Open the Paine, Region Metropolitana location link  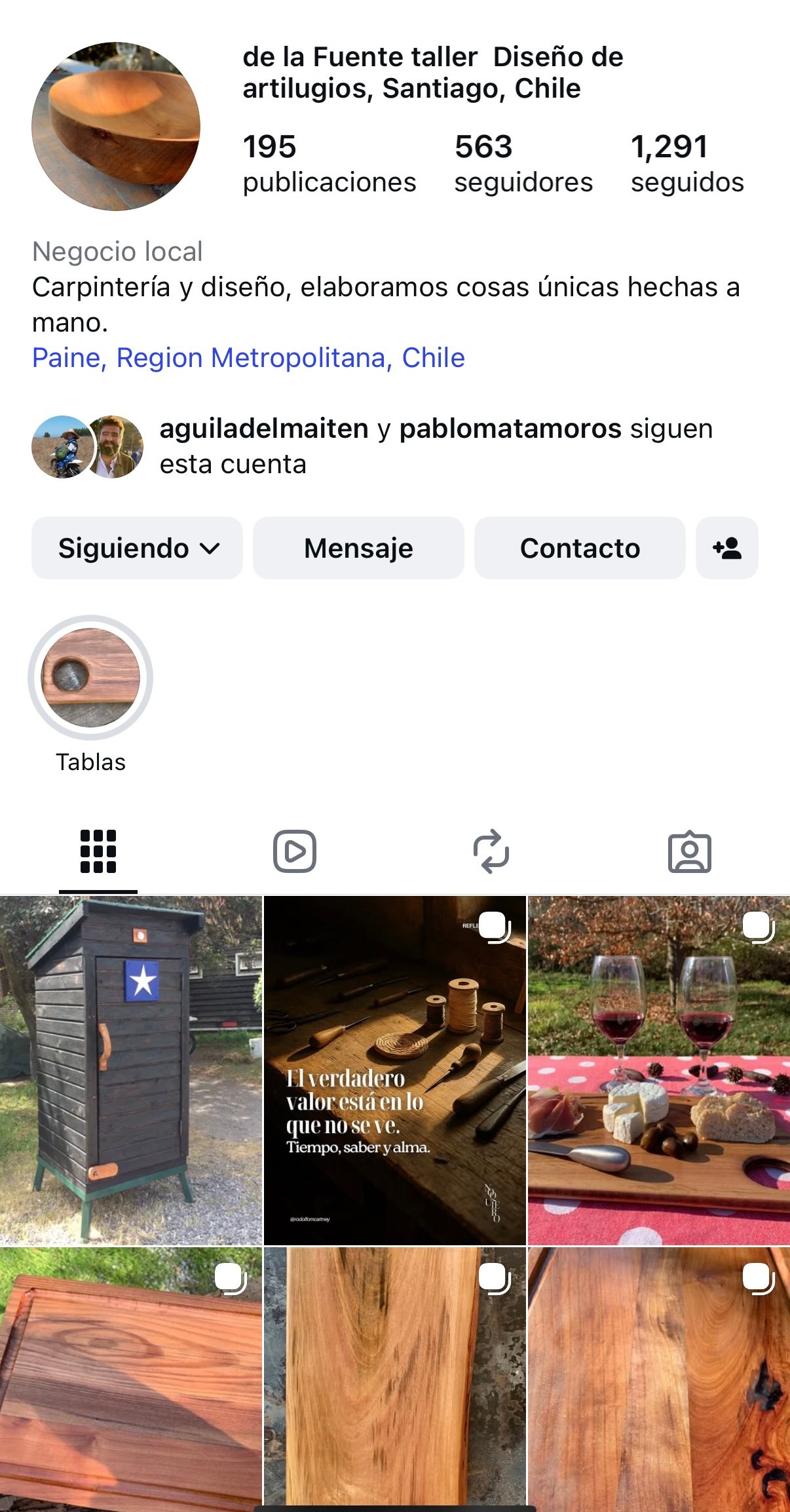tap(248, 358)
